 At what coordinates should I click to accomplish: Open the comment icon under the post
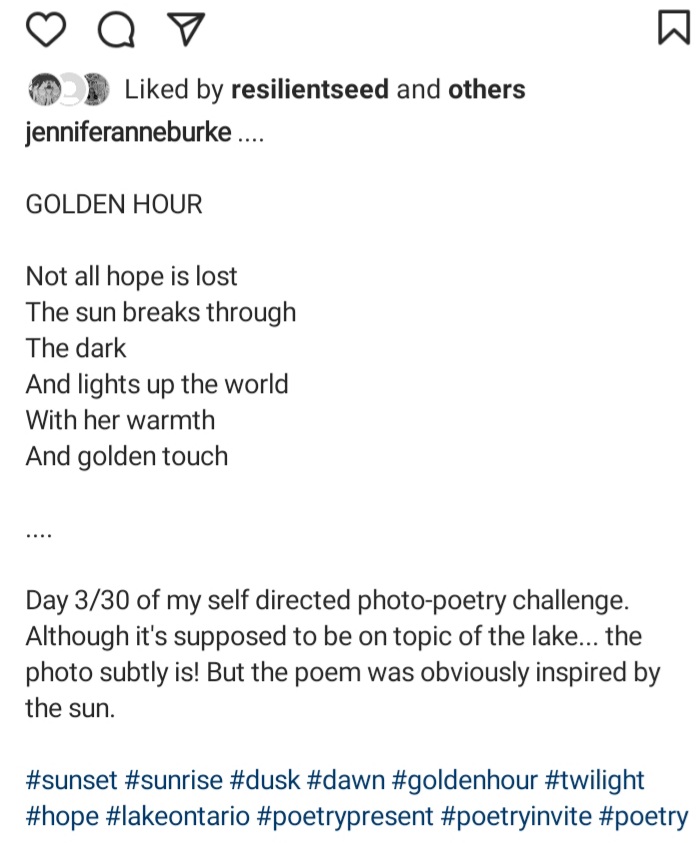[x=115, y=29]
